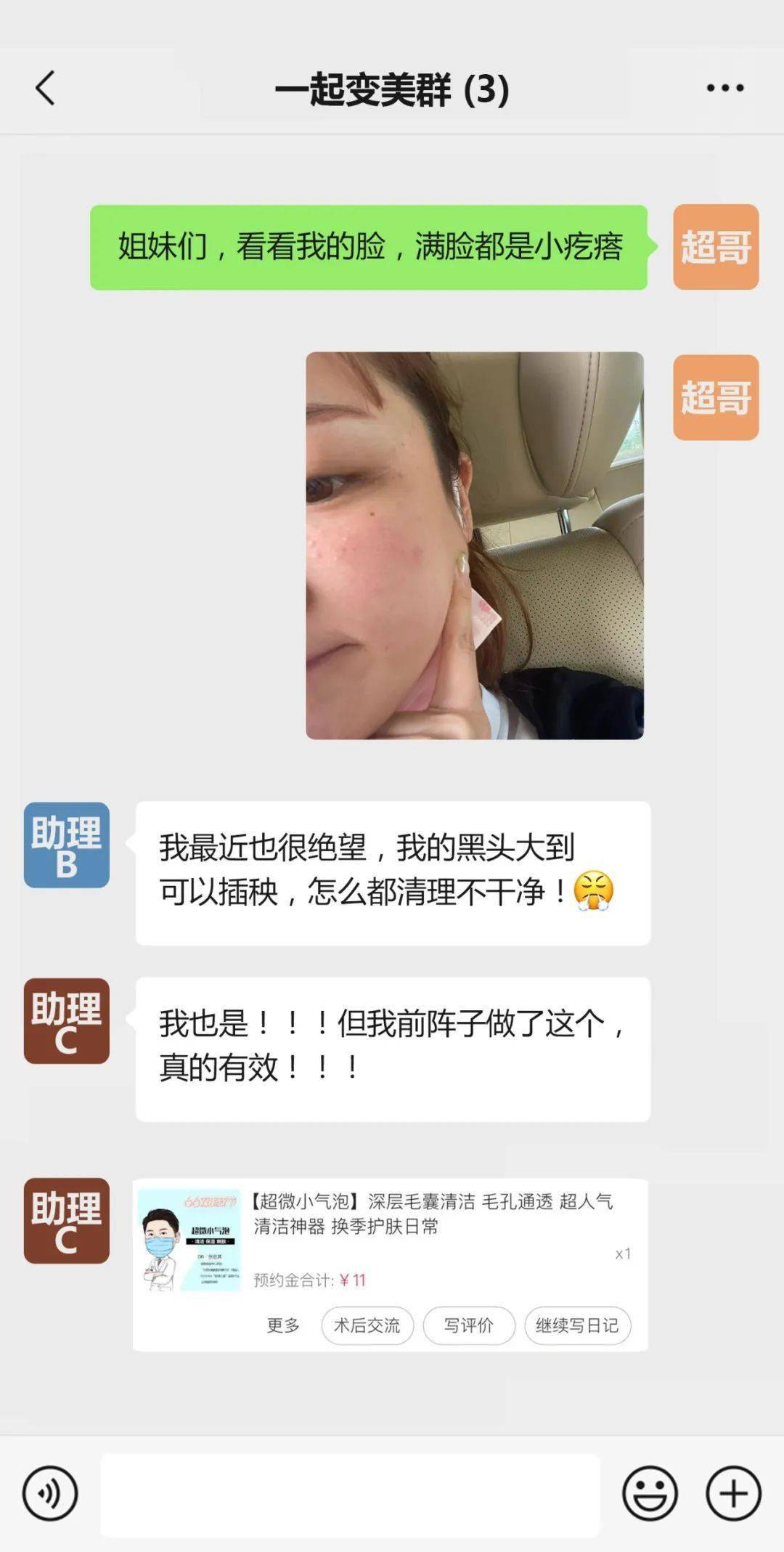Image resolution: width=784 pixels, height=1552 pixels.
Task: Switch to voice message input
Action: 49,1493
